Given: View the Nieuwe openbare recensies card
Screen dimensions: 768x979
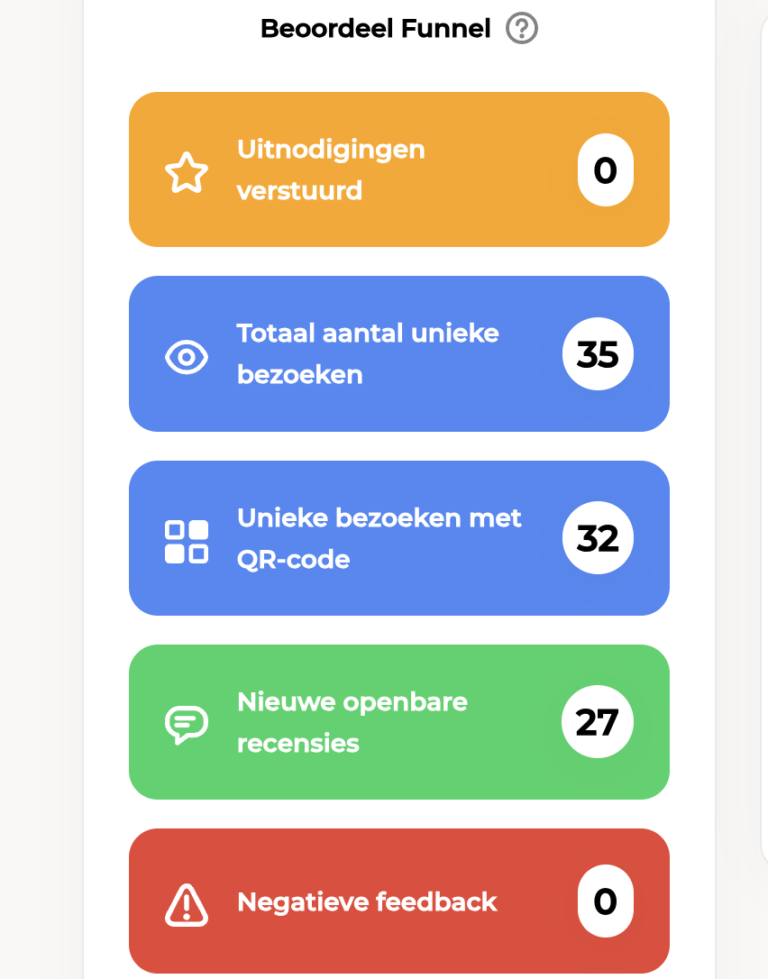Looking at the screenshot, I should point(398,722).
